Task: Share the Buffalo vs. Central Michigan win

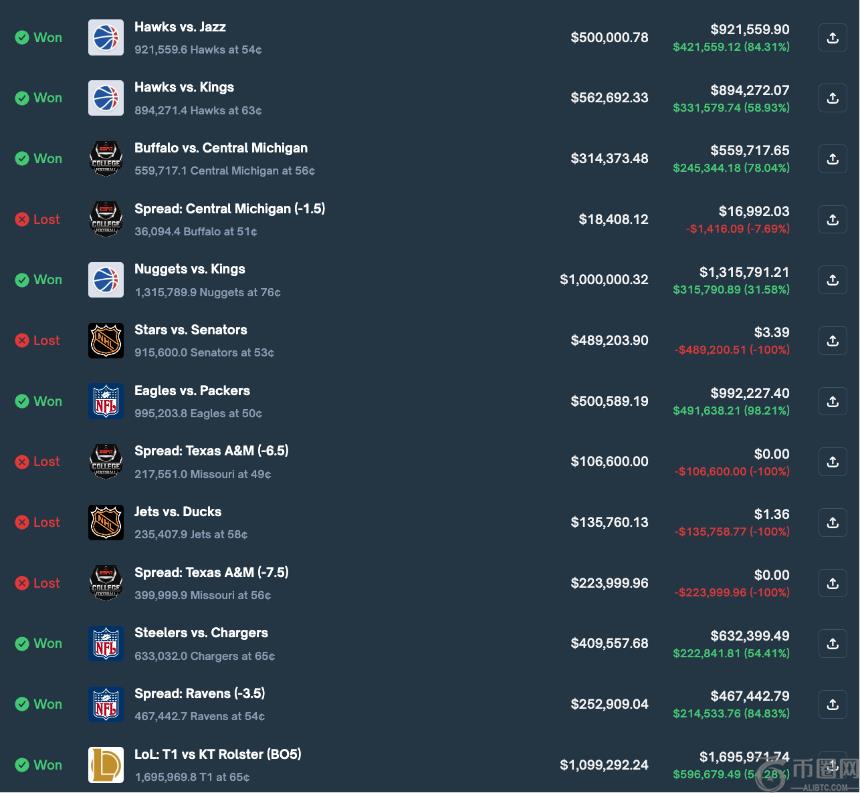Action: pos(832,159)
